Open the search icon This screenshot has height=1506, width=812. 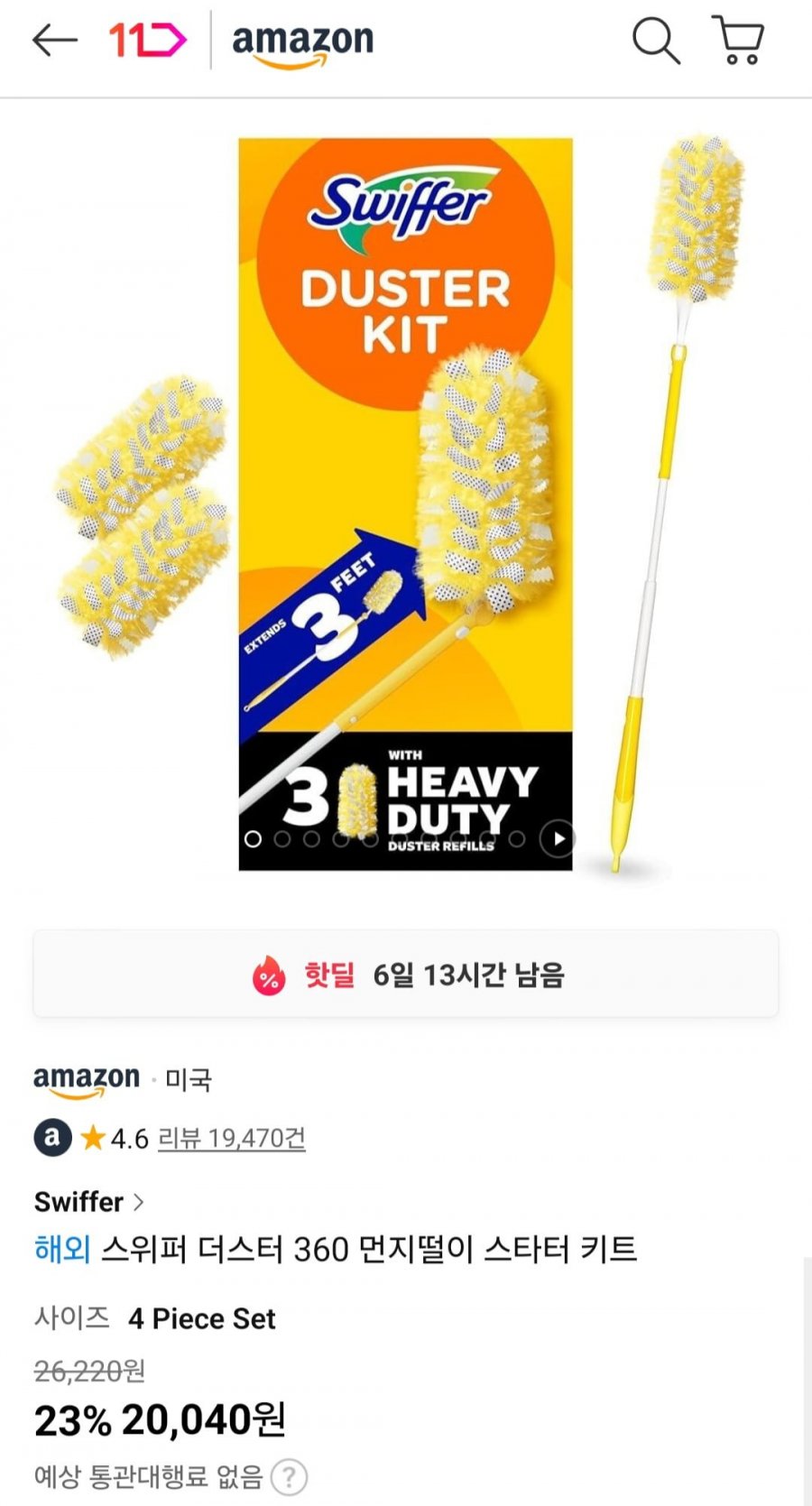point(655,41)
